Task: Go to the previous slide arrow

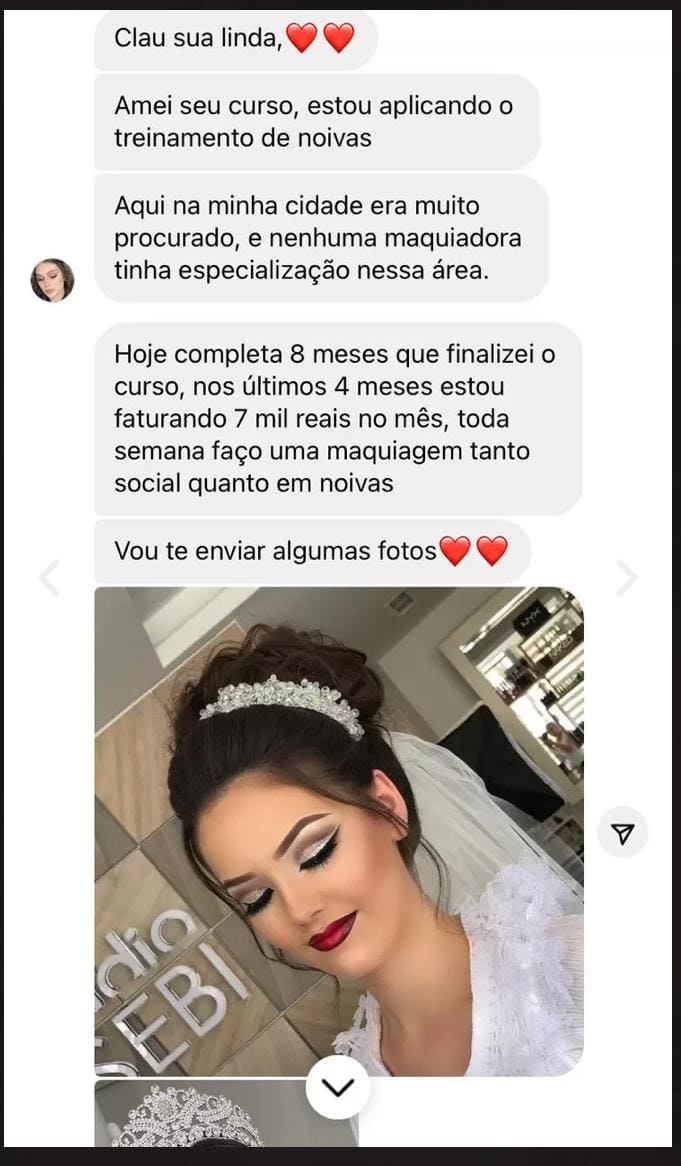Action: coord(49,577)
